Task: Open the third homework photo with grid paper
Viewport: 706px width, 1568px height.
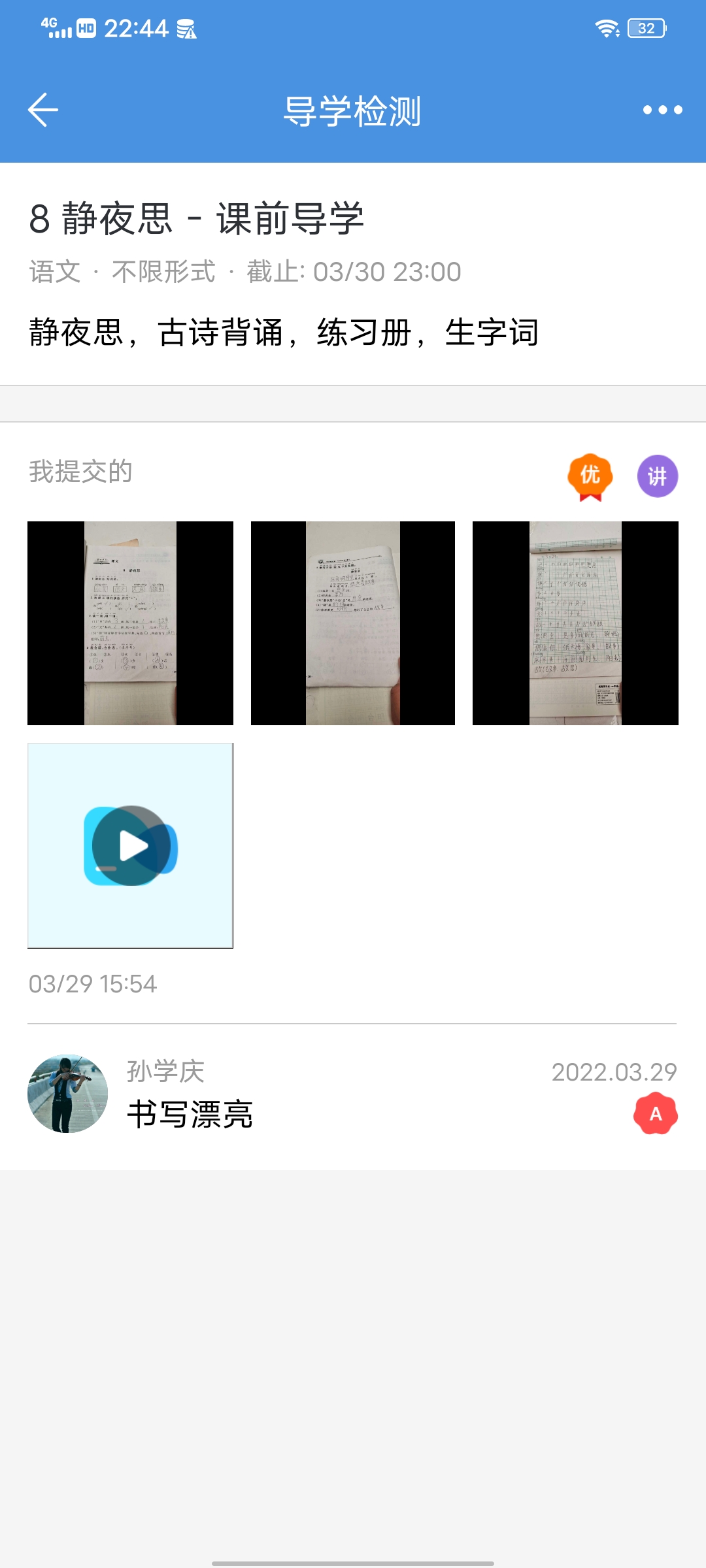Action: pyautogui.click(x=575, y=622)
